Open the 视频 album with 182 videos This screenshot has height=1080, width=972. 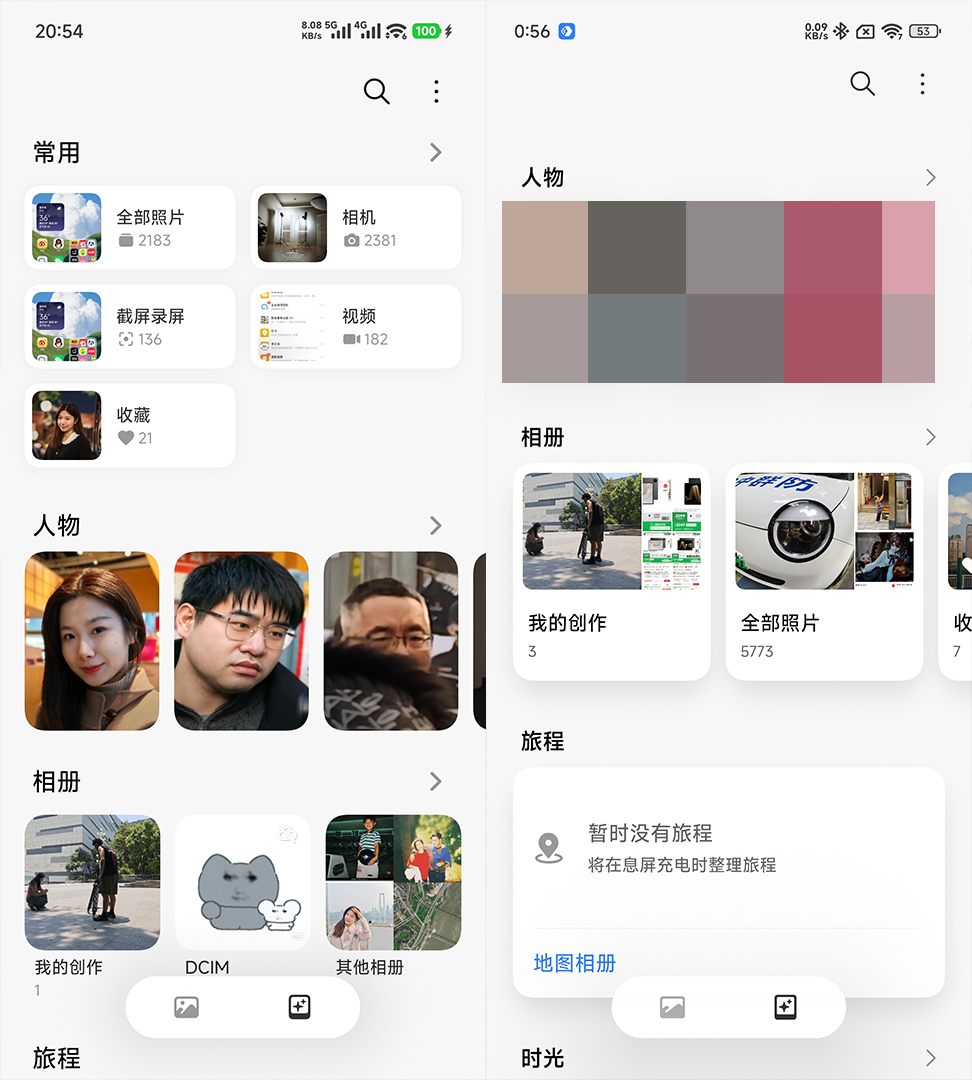point(355,327)
